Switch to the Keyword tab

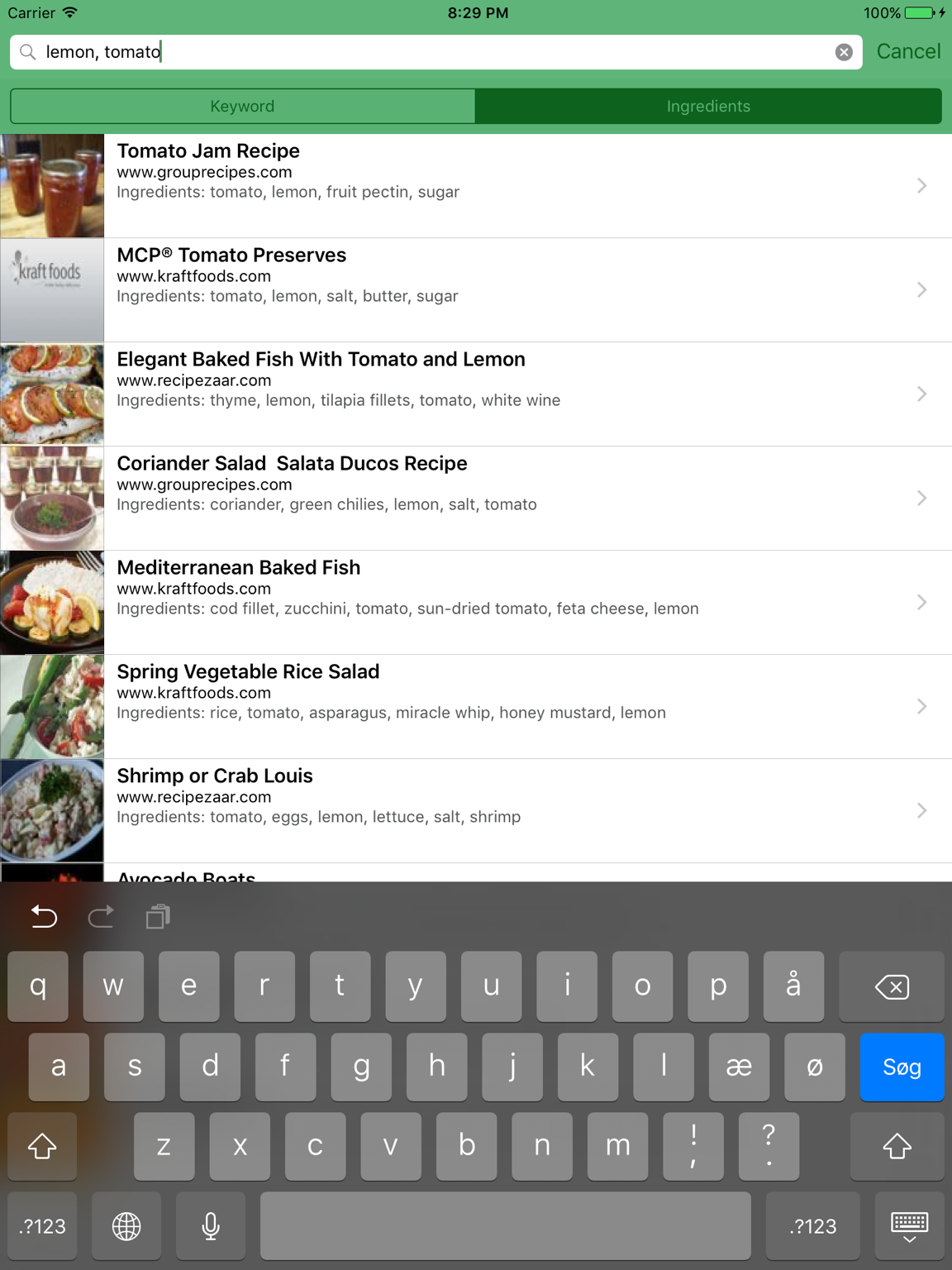(242, 106)
